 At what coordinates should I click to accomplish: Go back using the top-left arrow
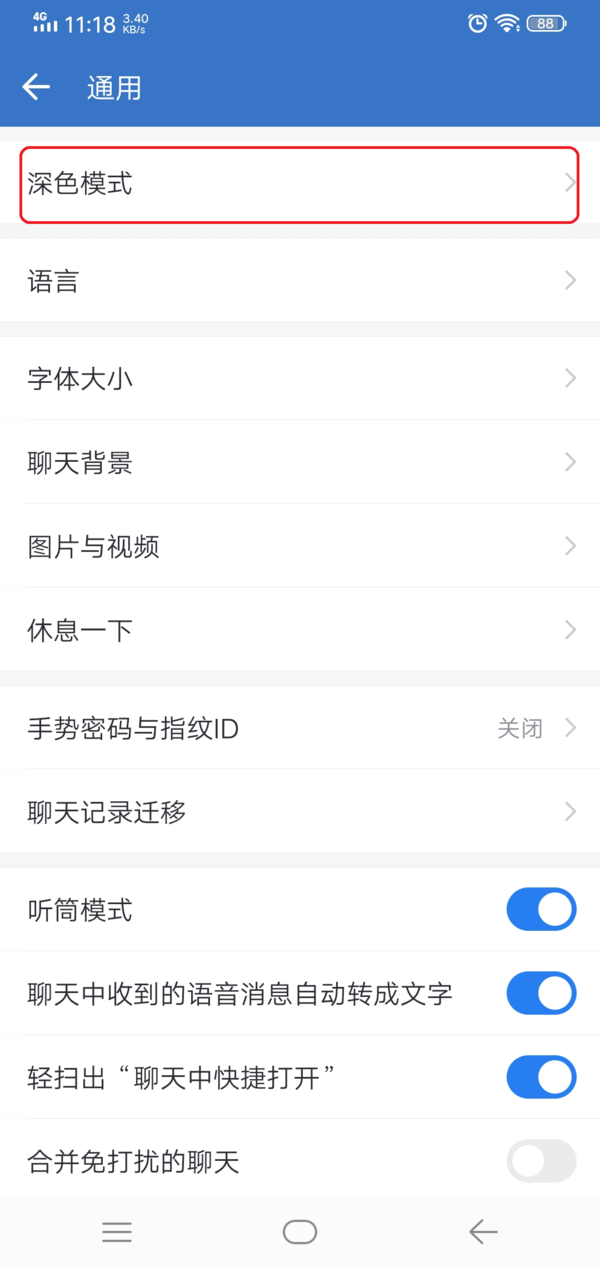click(36, 88)
